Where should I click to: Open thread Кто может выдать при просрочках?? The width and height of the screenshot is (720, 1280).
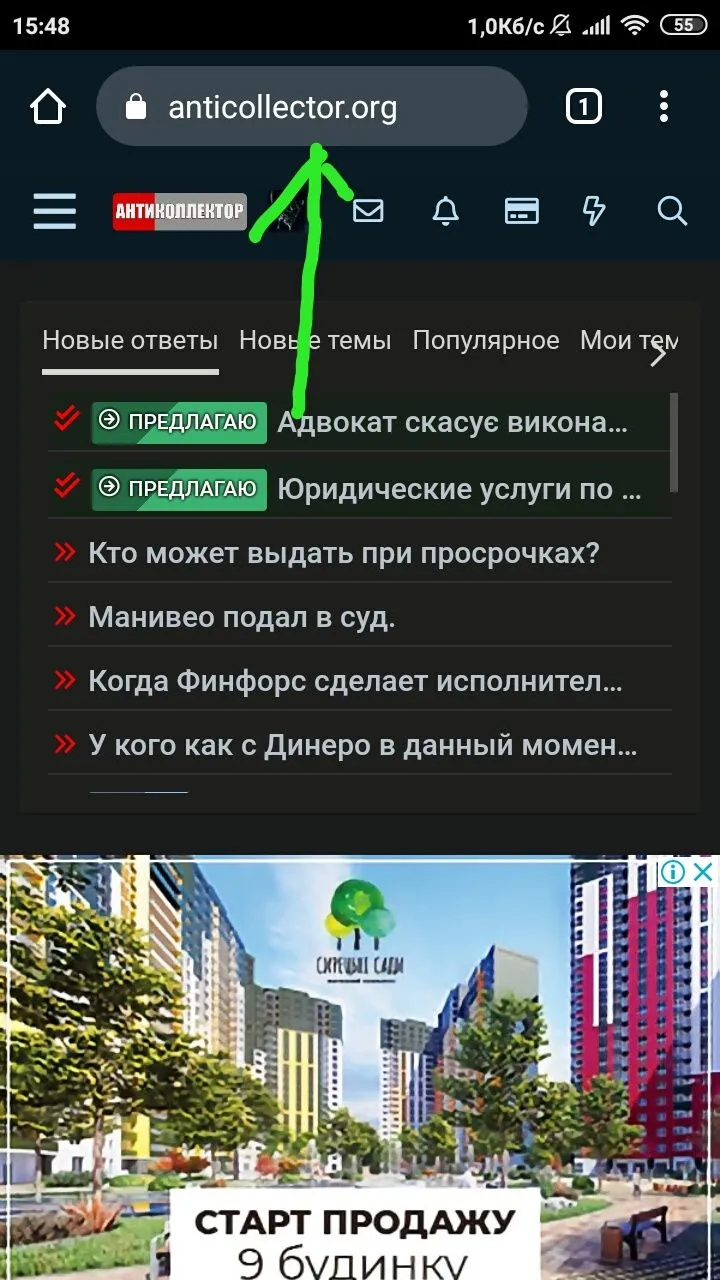pos(344,553)
